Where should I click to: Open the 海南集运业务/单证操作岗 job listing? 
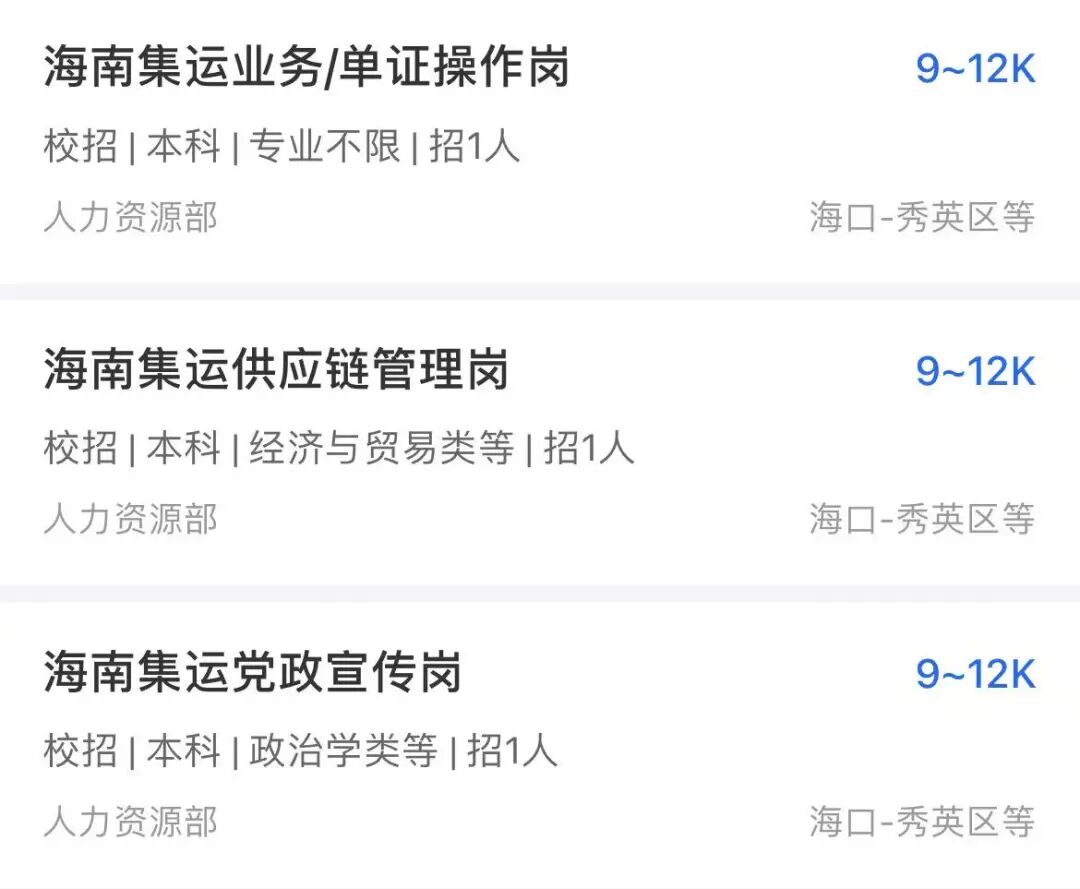[x=306, y=70]
